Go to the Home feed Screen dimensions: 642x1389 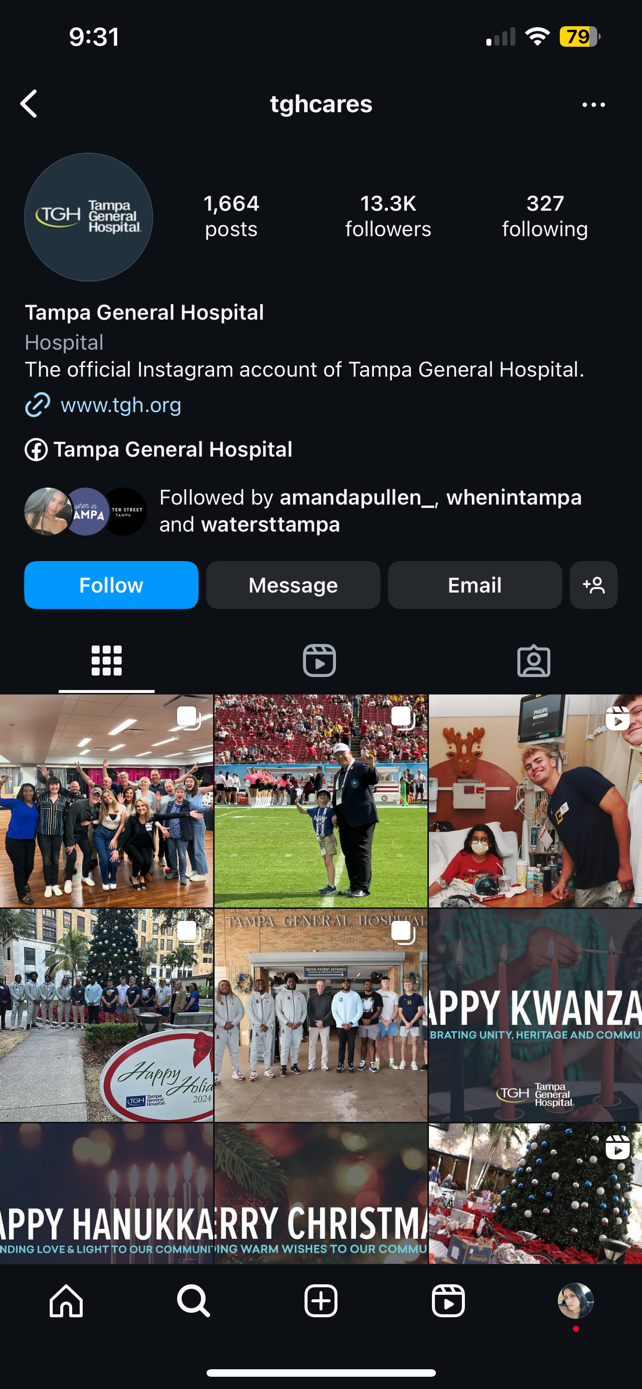[x=66, y=1301]
